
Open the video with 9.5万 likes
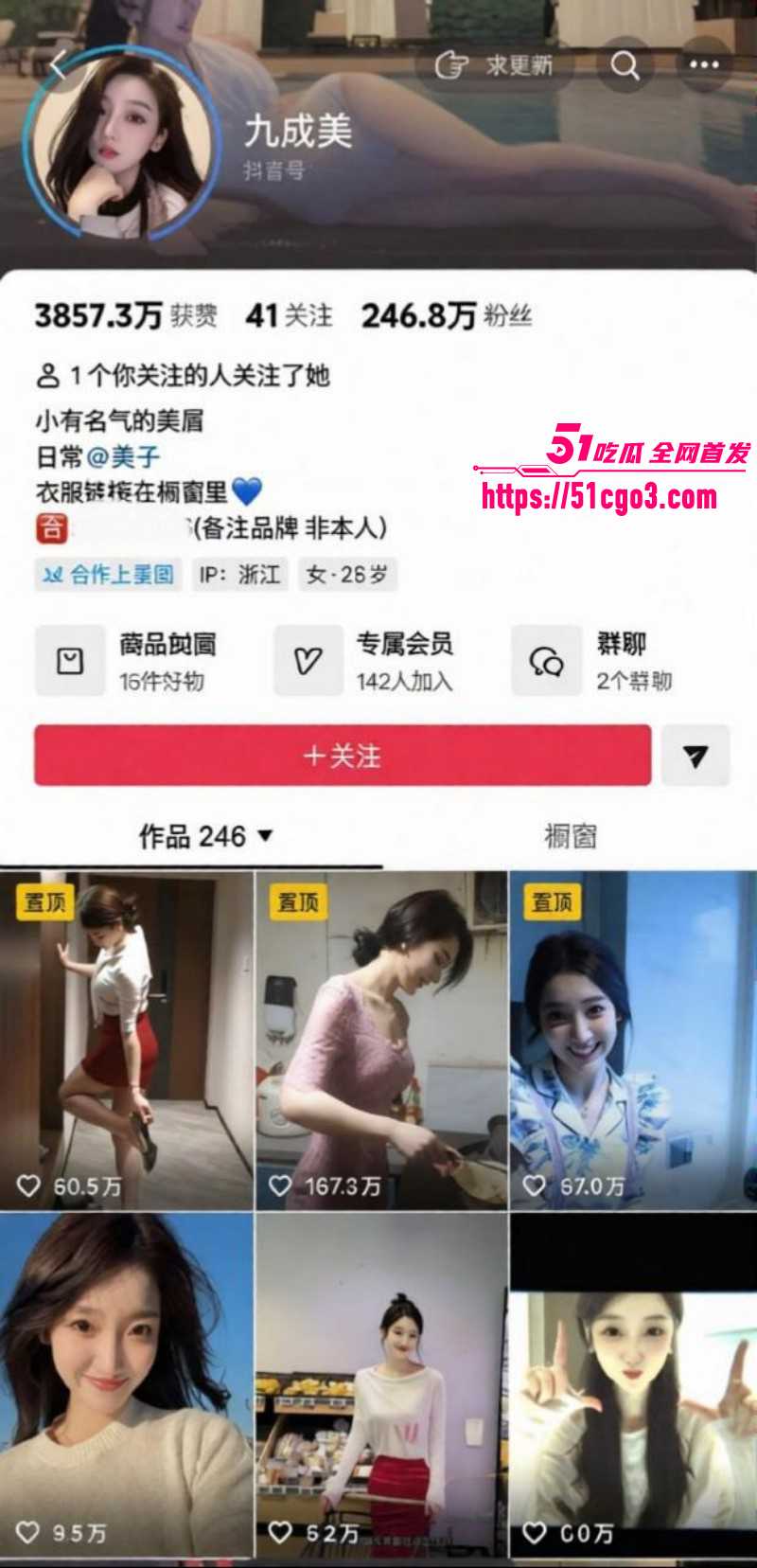[x=126, y=1386]
